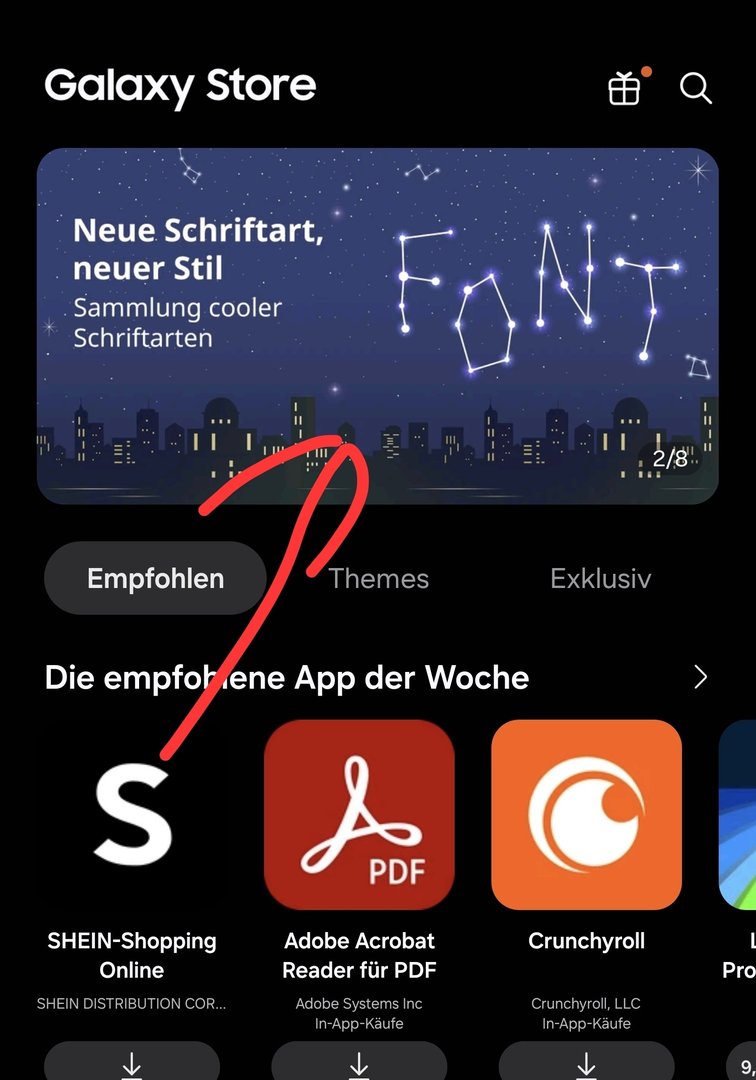Select the Empfohlen tab
The height and width of the screenshot is (1080, 756).
[x=155, y=578]
